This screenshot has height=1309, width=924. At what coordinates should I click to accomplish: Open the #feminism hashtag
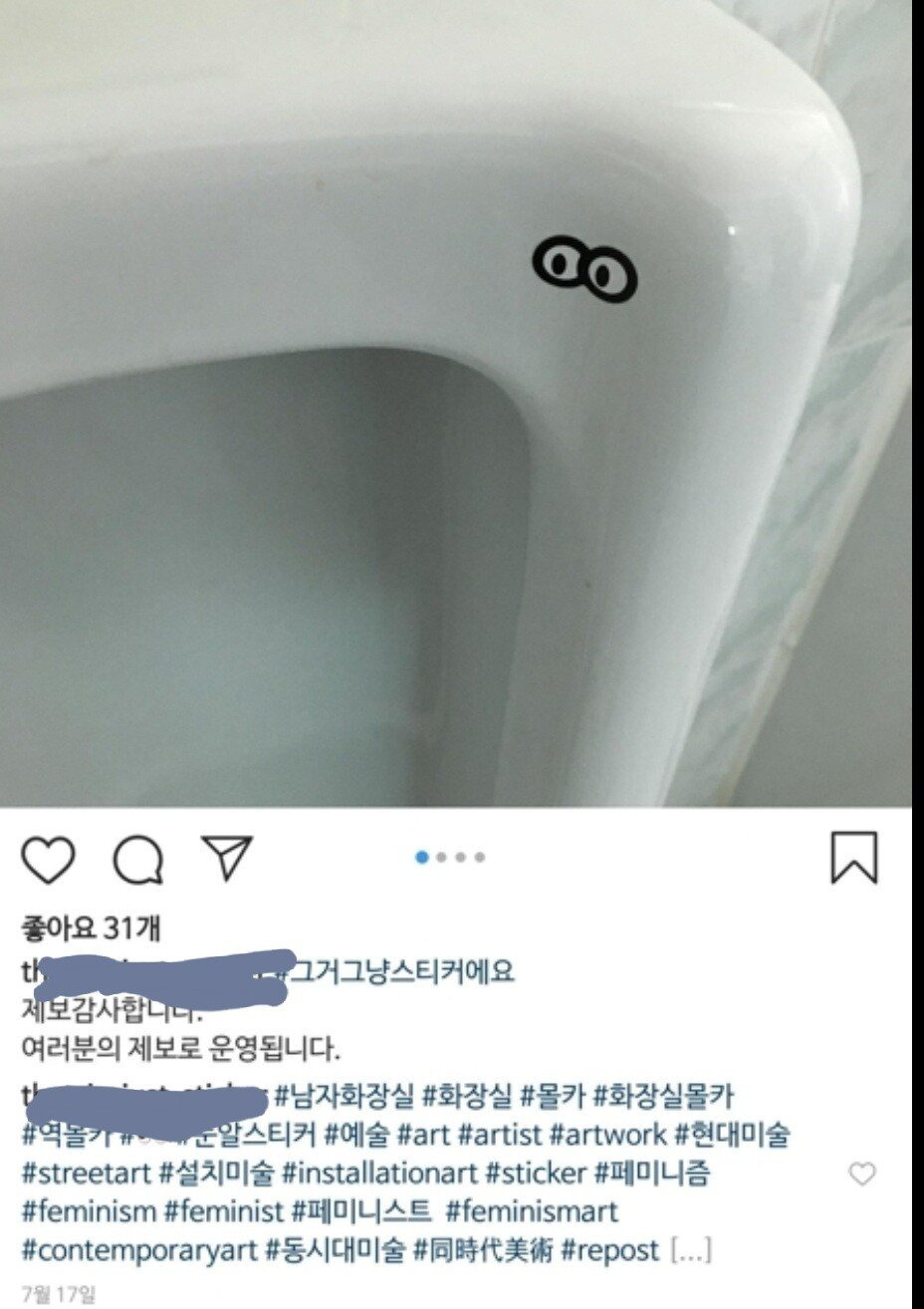[90, 1211]
